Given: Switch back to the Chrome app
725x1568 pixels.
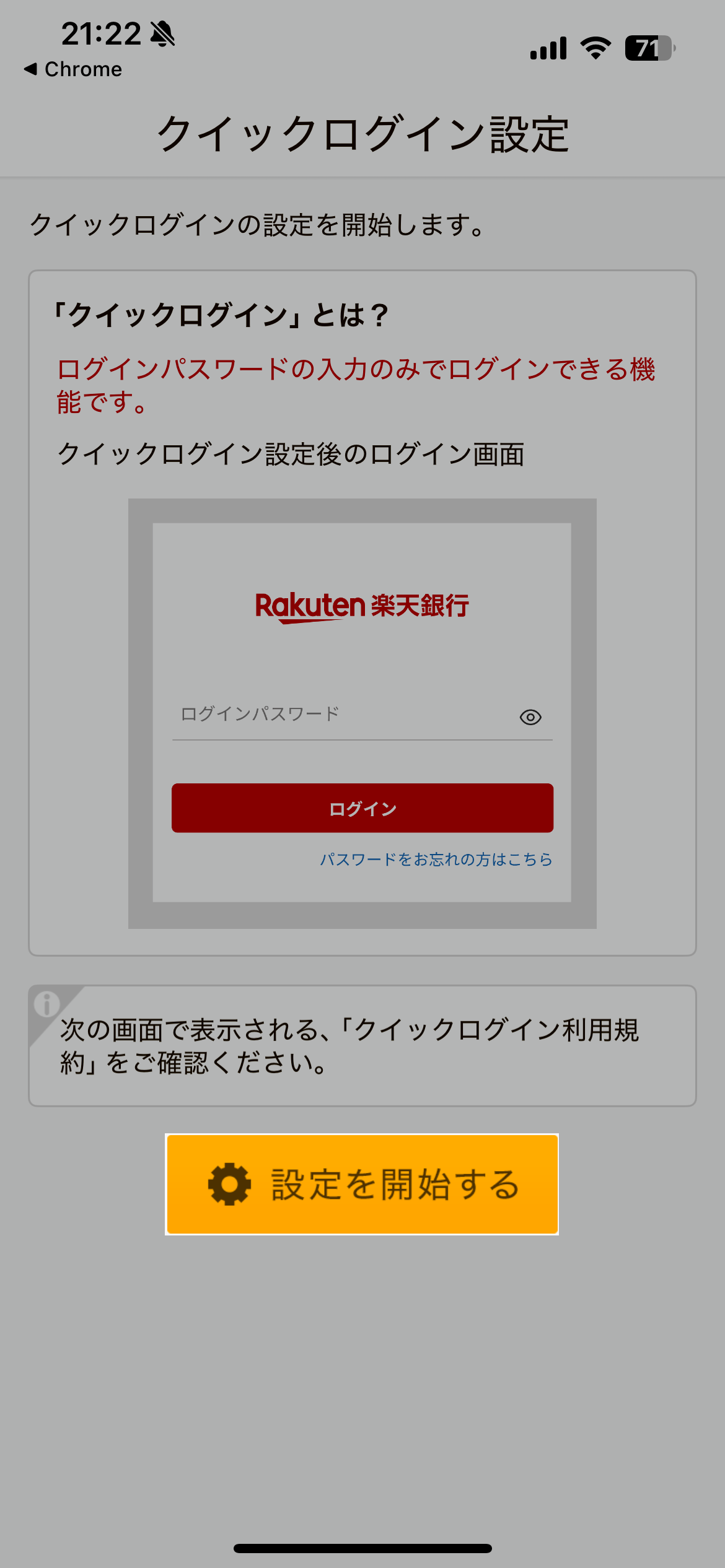Looking at the screenshot, I should point(74,69).
